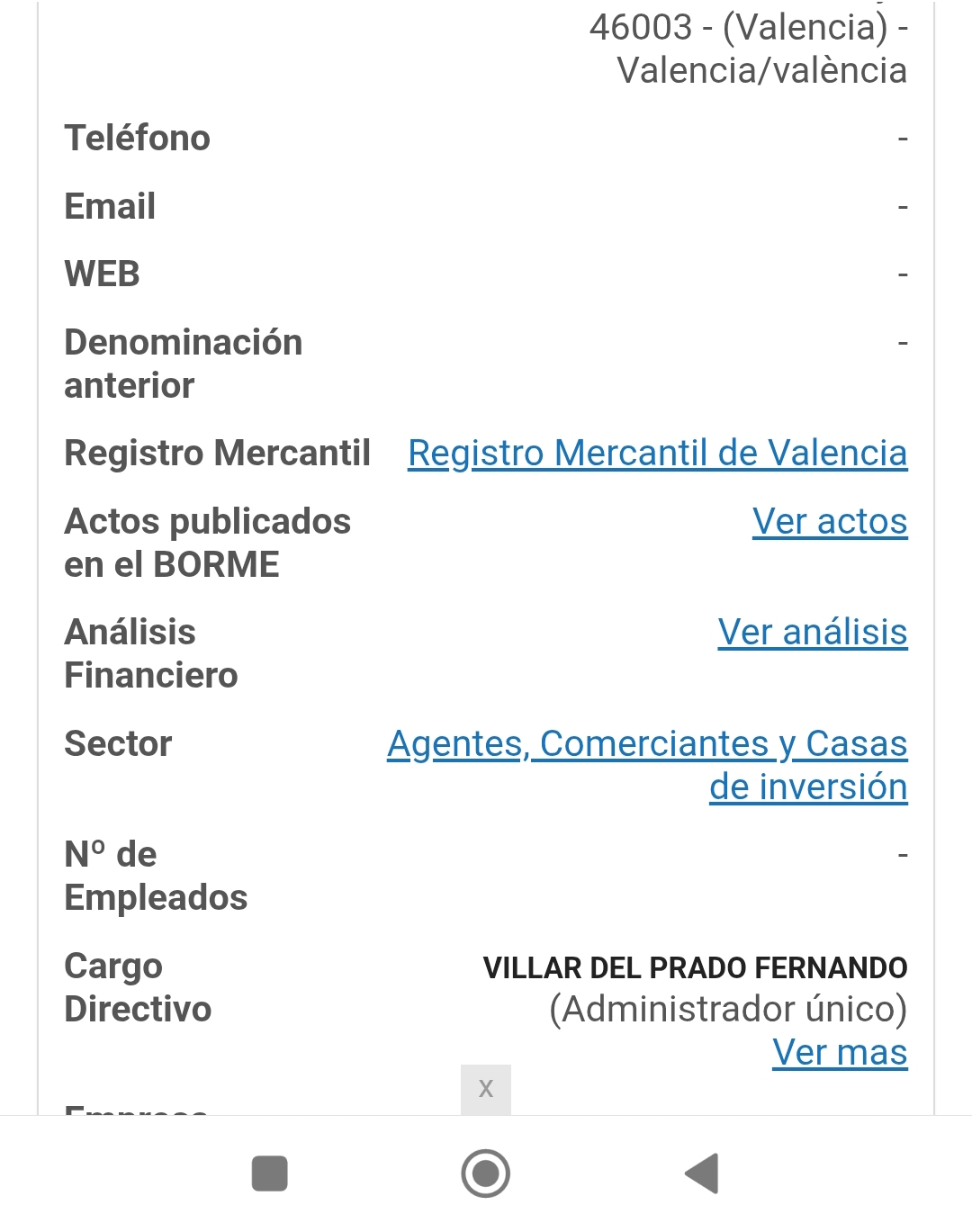Go to the home screen
Screen dimensions: 972x1232
point(486,1174)
